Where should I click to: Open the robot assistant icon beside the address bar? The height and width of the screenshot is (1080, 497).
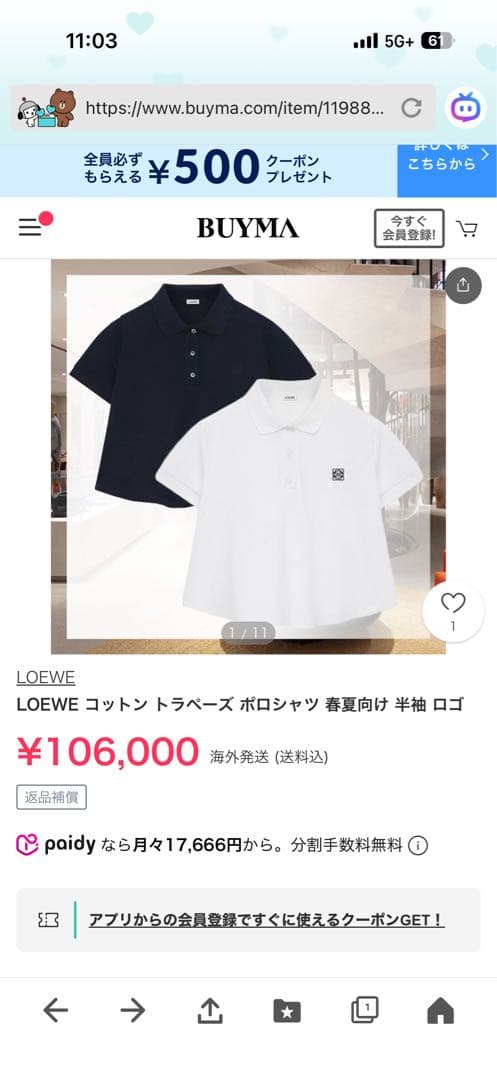coord(465,108)
